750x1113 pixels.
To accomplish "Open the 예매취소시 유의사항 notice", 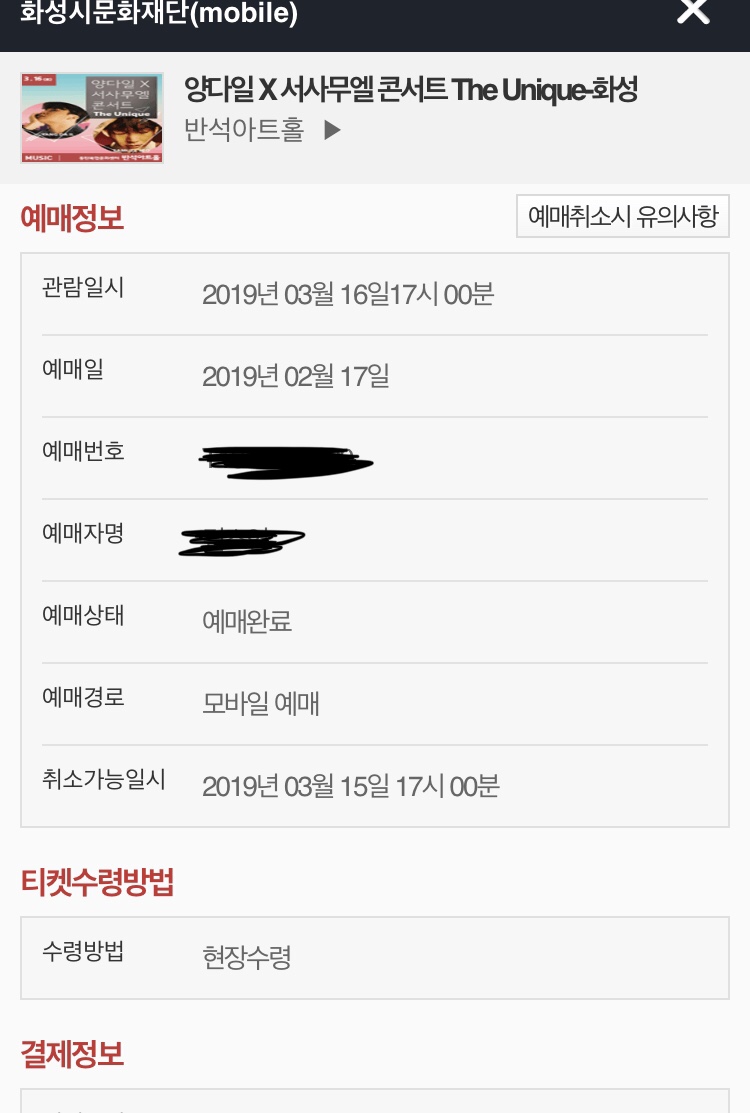I will (x=622, y=216).
